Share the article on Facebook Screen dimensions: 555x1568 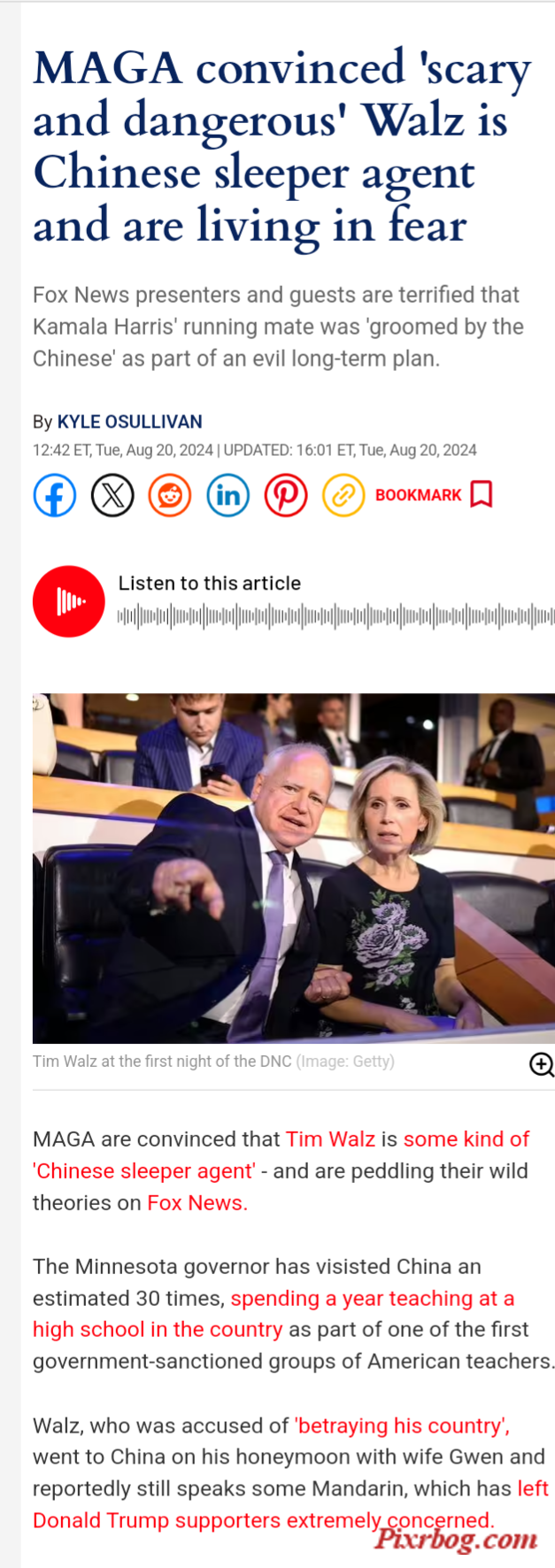[x=55, y=495]
